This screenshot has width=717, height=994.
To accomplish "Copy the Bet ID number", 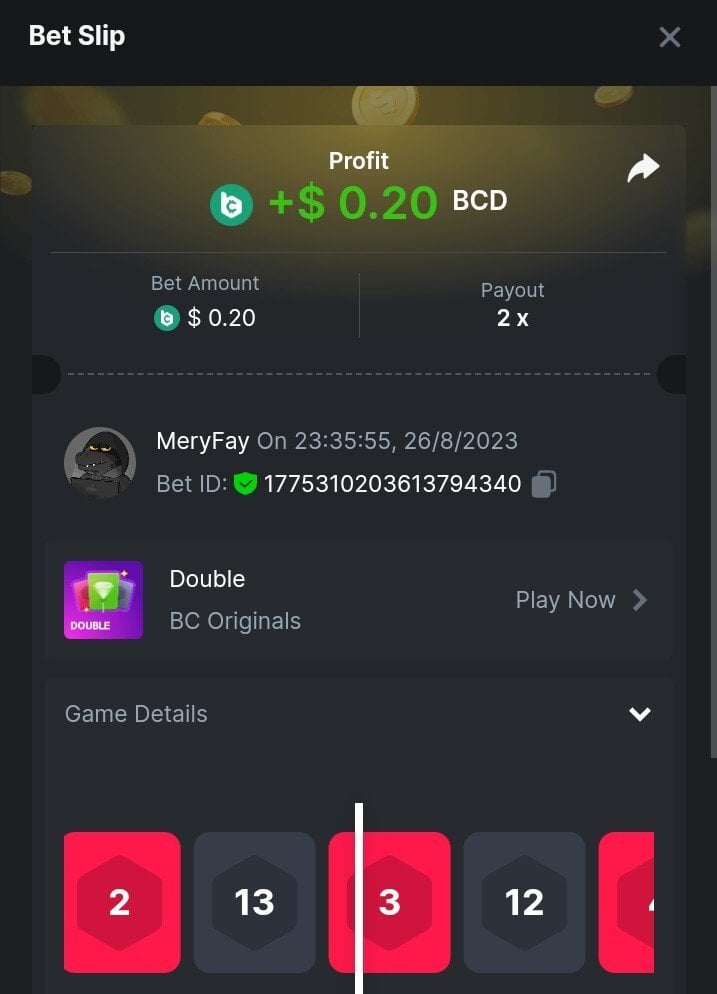I will [x=543, y=484].
